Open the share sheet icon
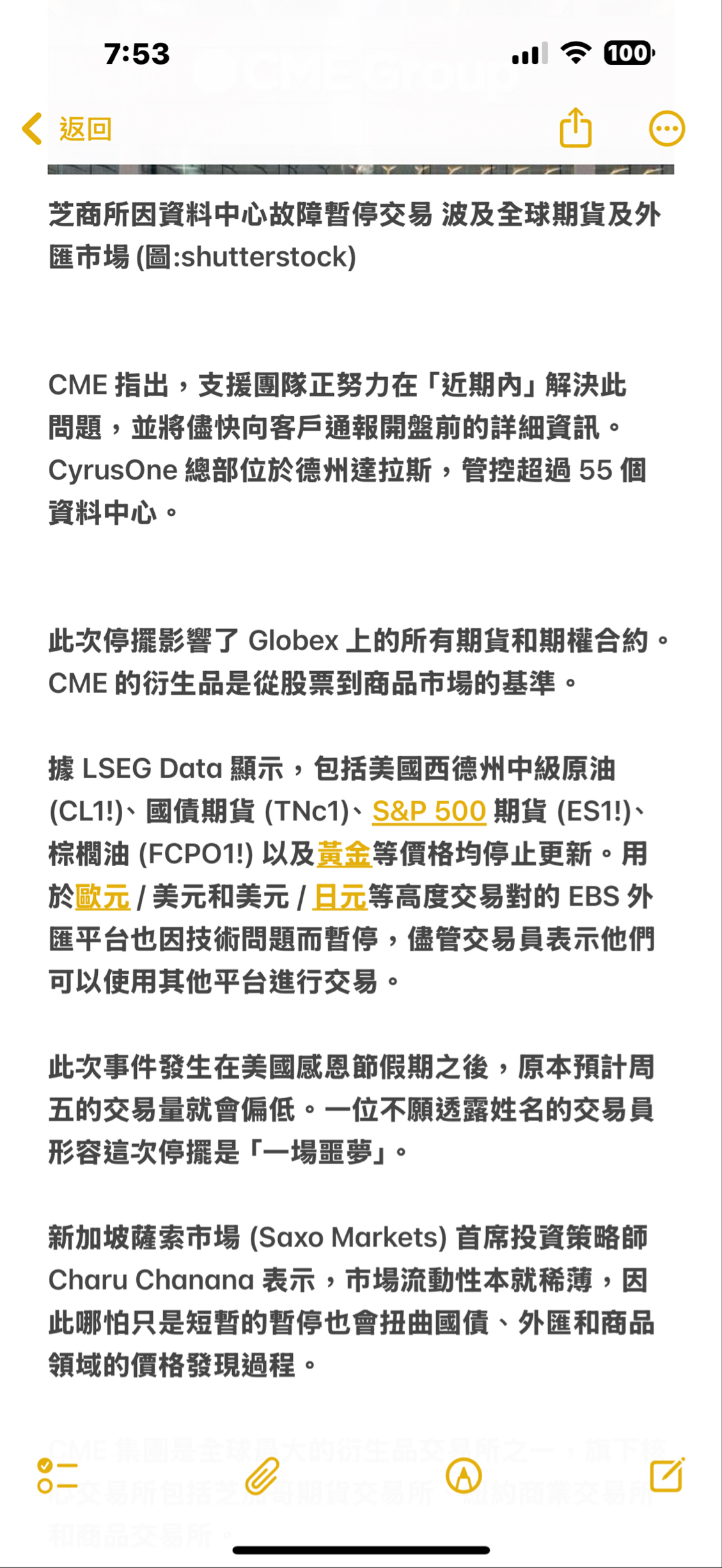Image resolution: width=722 pixels, height=1568 pixels. (x=576, y=128)
